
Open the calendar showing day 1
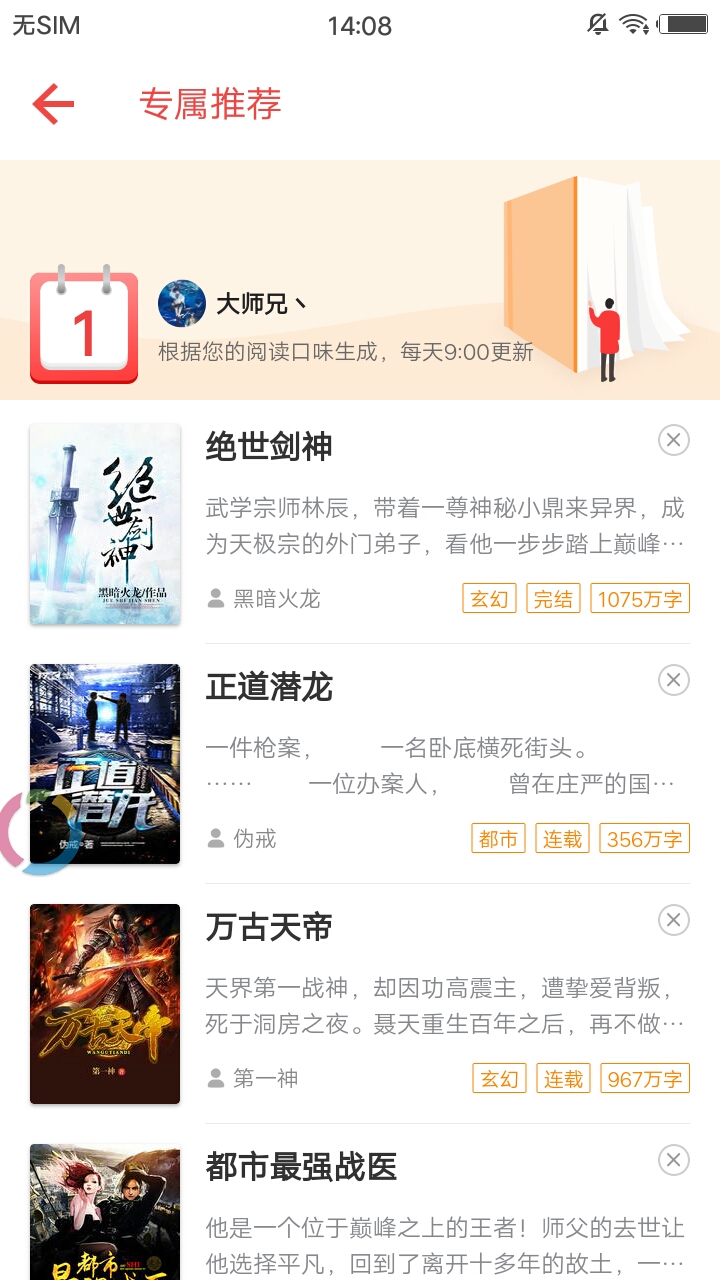[x=84, y=325]
